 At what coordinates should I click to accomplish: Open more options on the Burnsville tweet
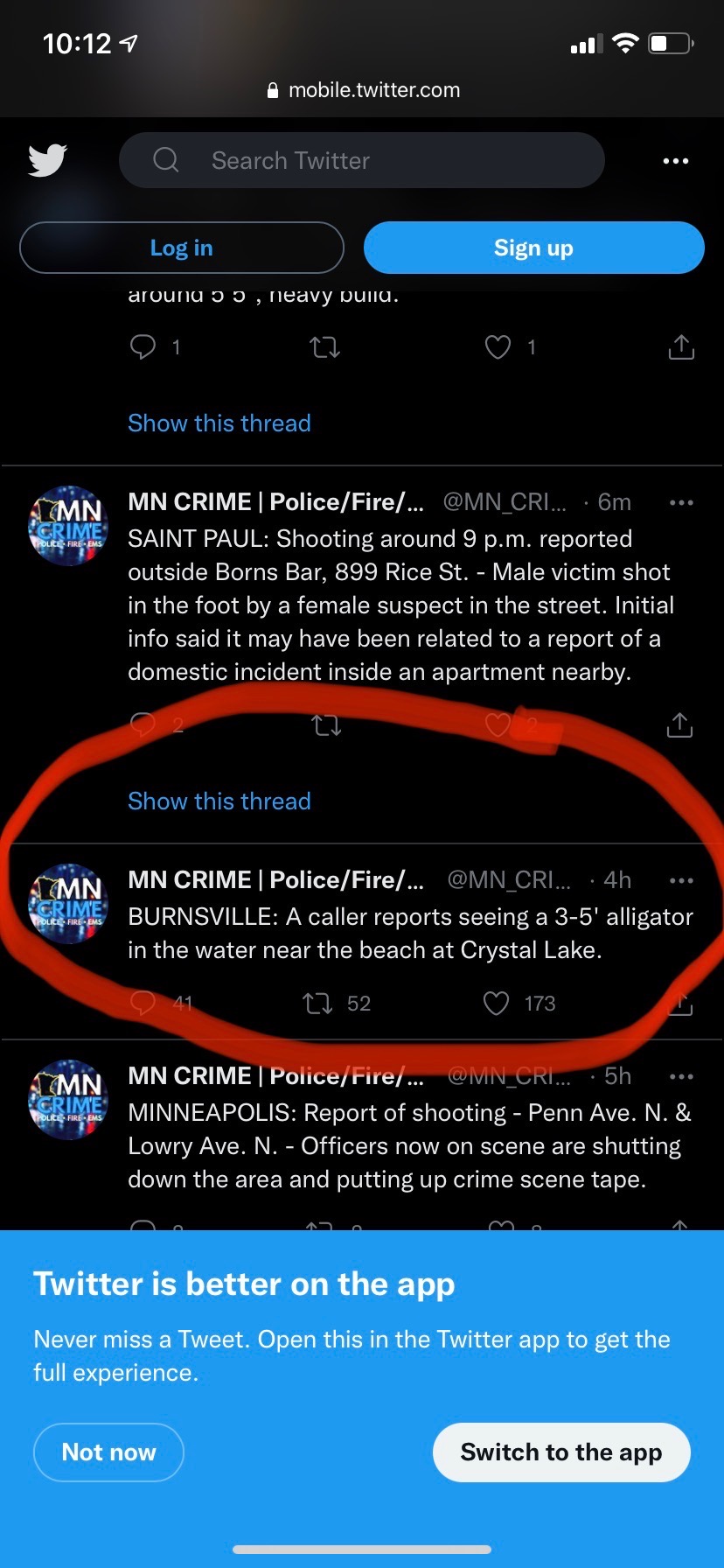[x=680, y=880]
